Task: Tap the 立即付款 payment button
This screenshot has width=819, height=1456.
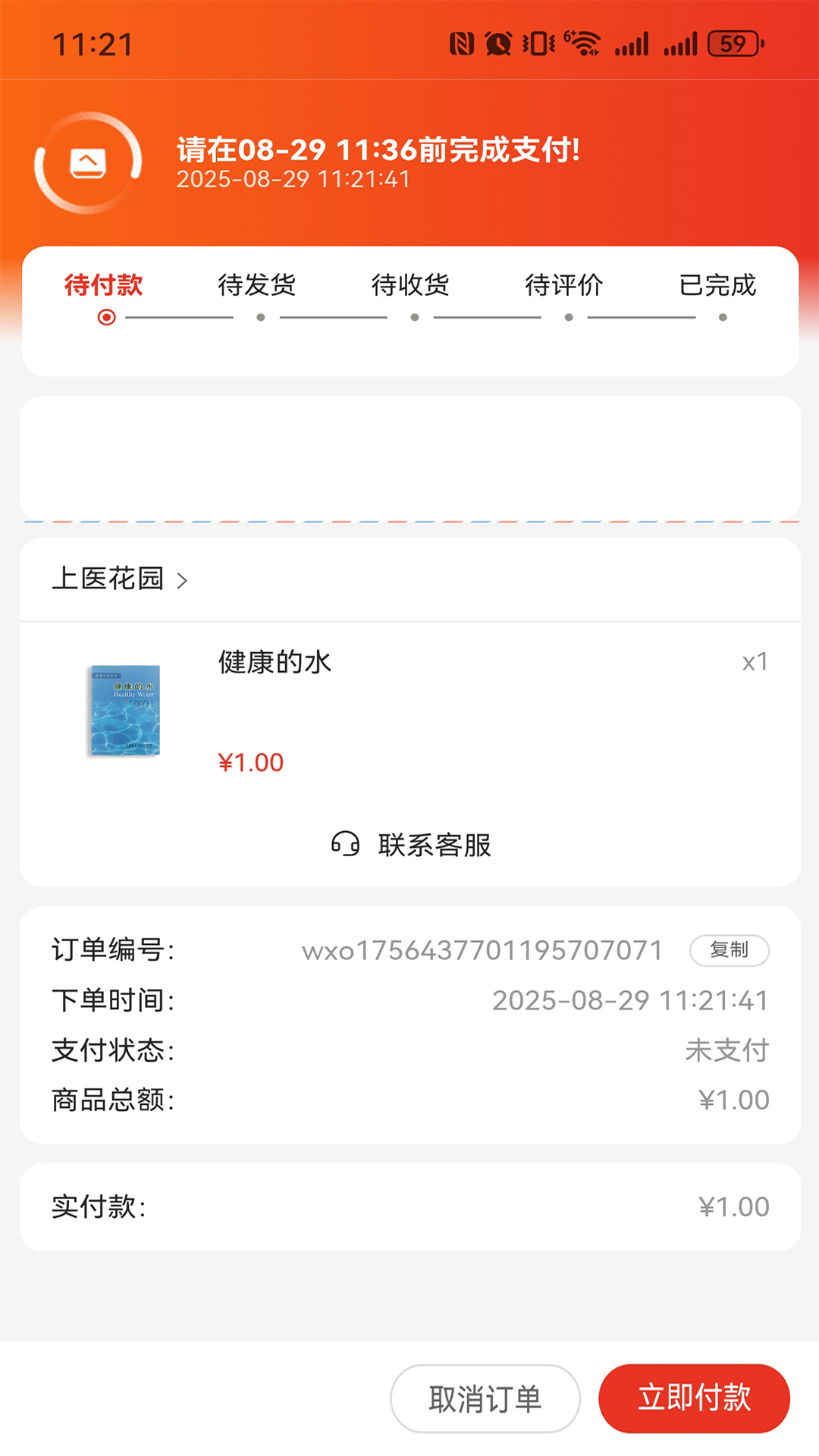Action: (692, 1398)
